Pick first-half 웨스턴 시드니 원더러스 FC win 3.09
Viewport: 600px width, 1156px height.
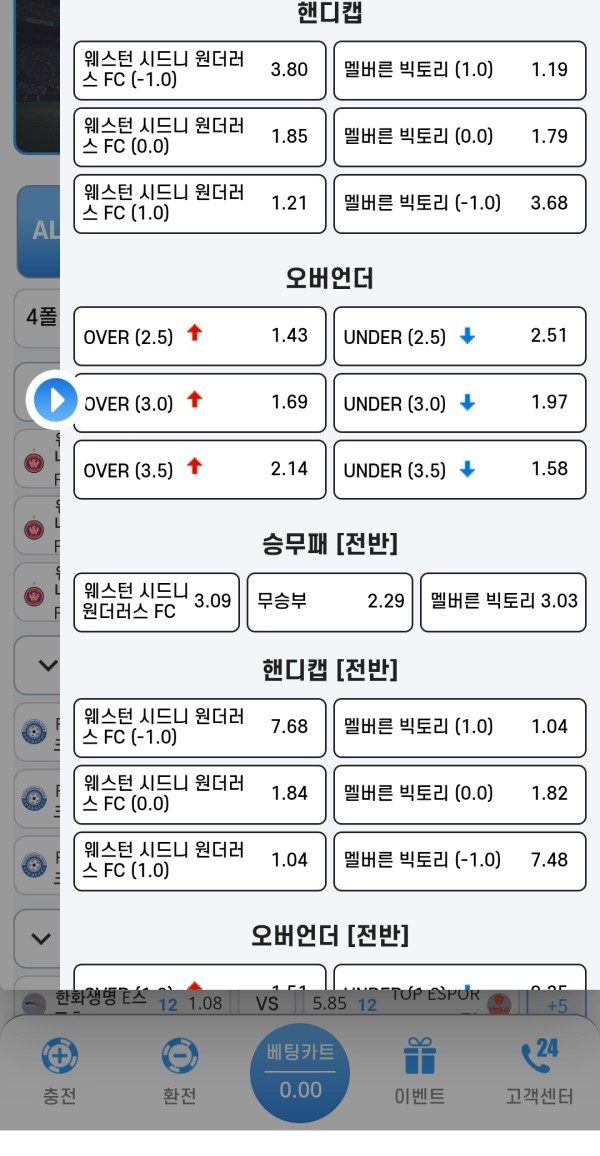(157, 601)
